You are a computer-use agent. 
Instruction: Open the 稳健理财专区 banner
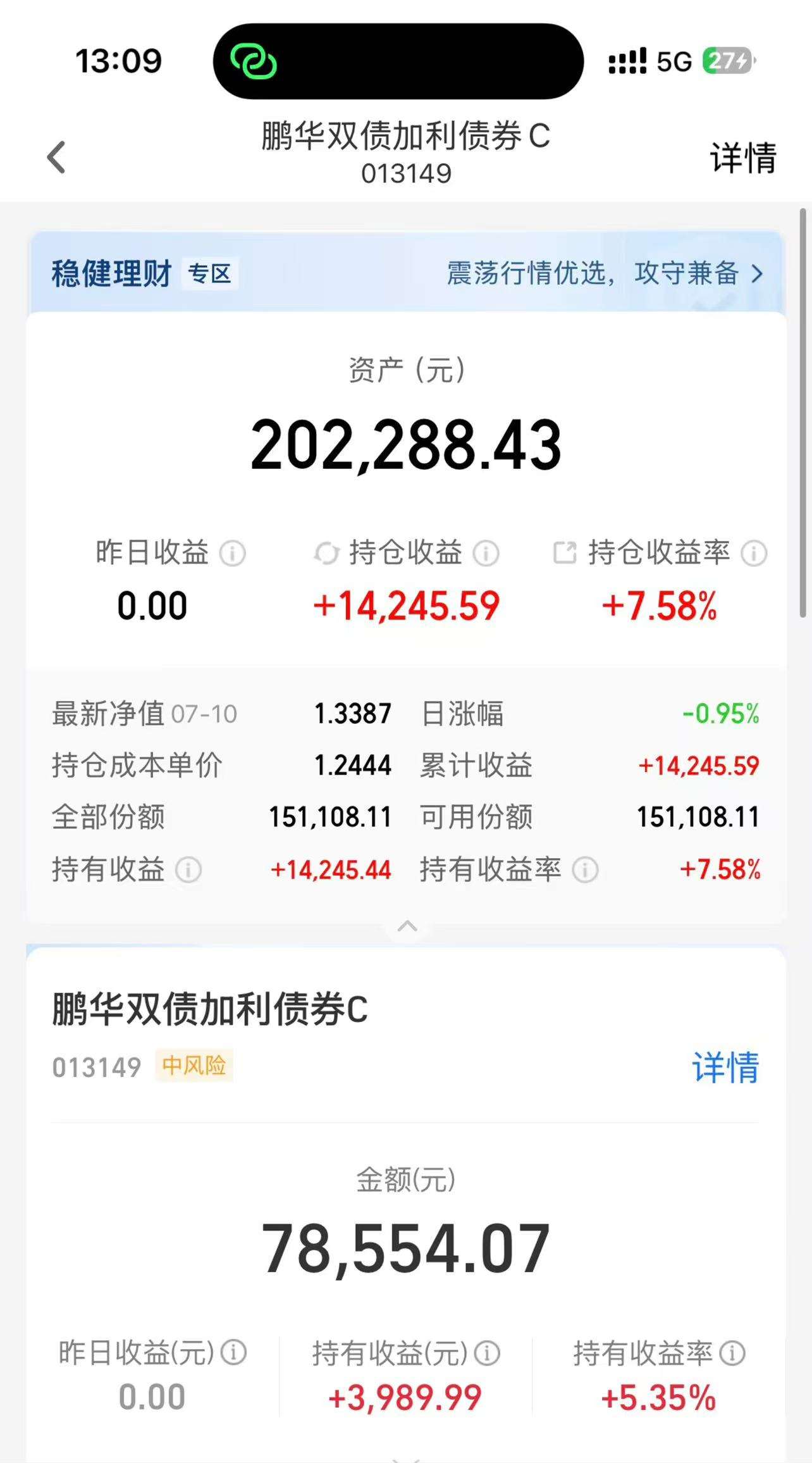click(x=406, y=273)
